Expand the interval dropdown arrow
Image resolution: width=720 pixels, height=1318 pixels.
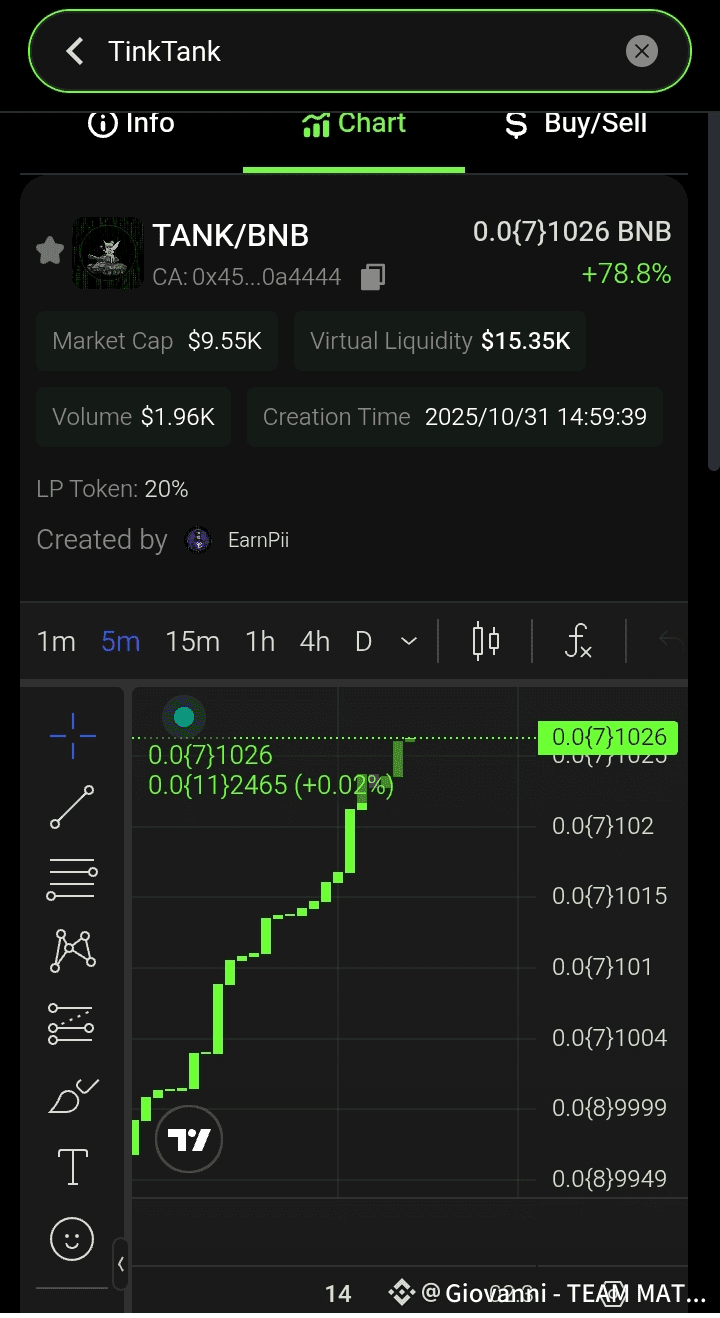pos(408,641)
